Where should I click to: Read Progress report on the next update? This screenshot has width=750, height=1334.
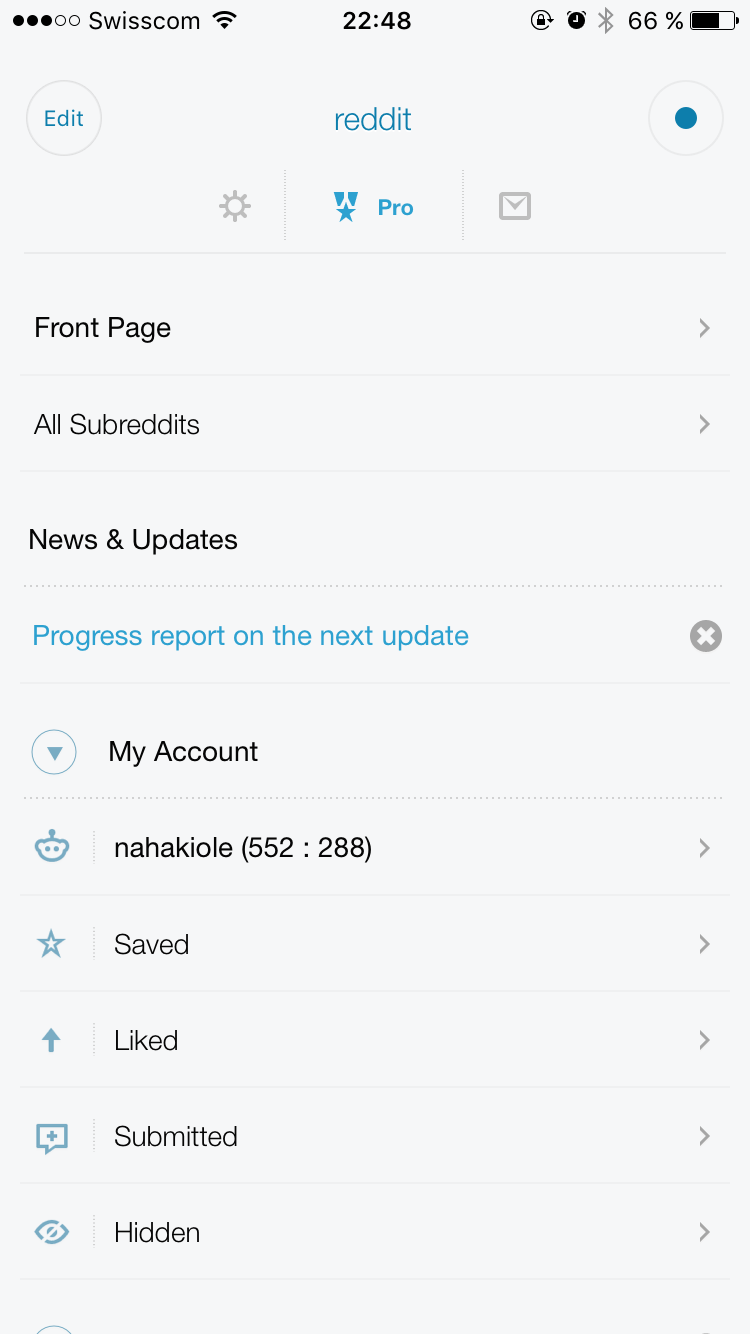250,636
